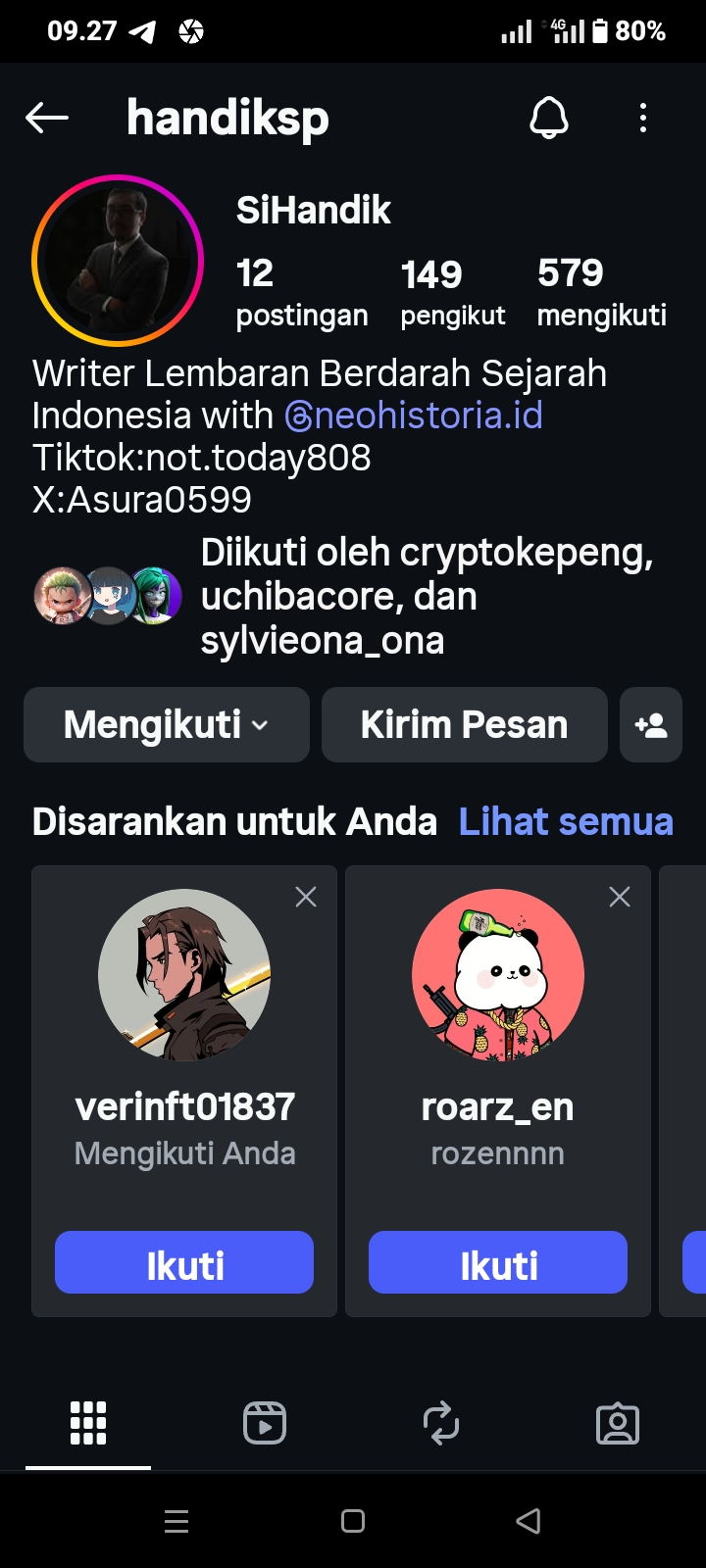
Task: Toggle suggested accounts with the add-person icon
Action: point(651,725)
